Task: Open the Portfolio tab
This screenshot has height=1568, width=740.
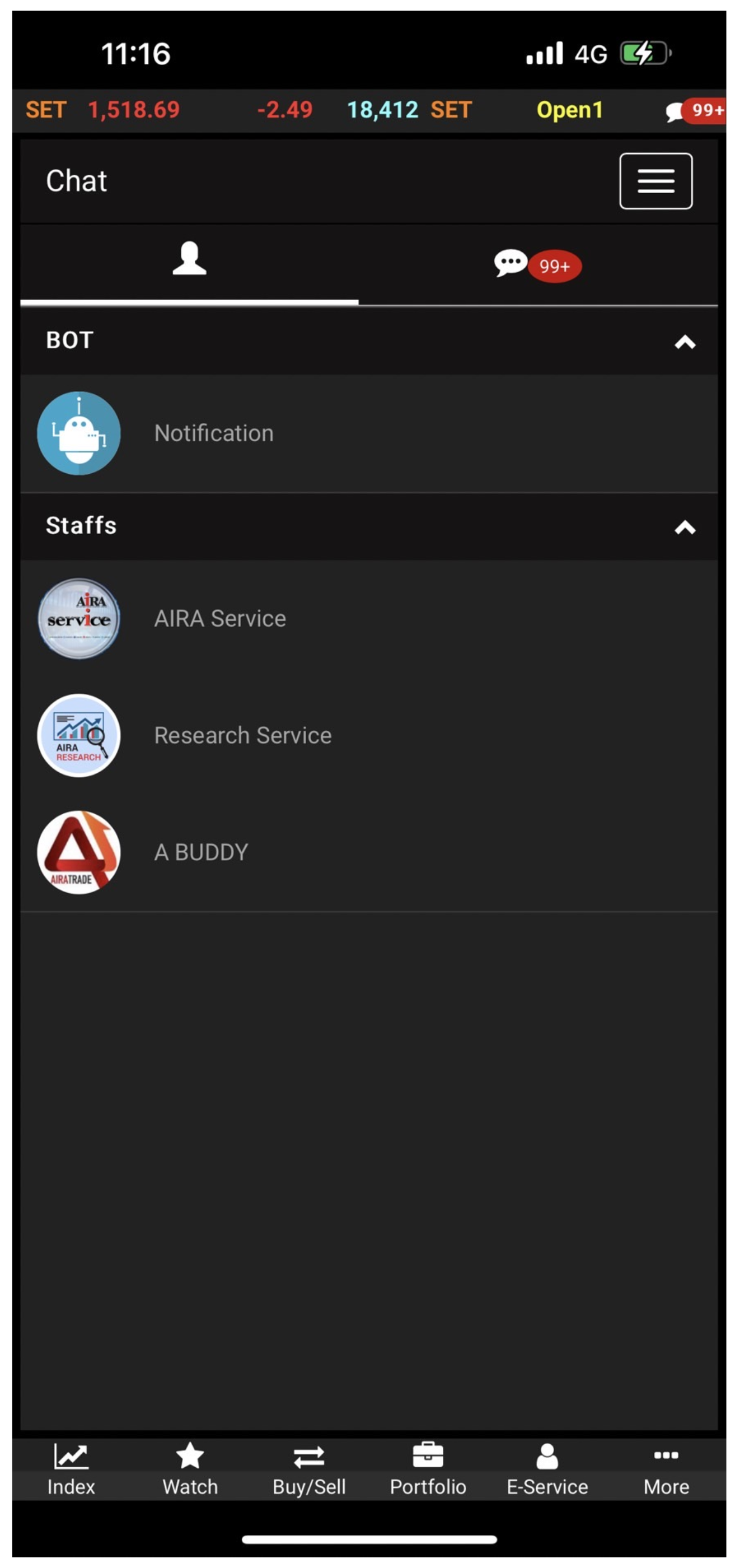Action: (428, 1469)
